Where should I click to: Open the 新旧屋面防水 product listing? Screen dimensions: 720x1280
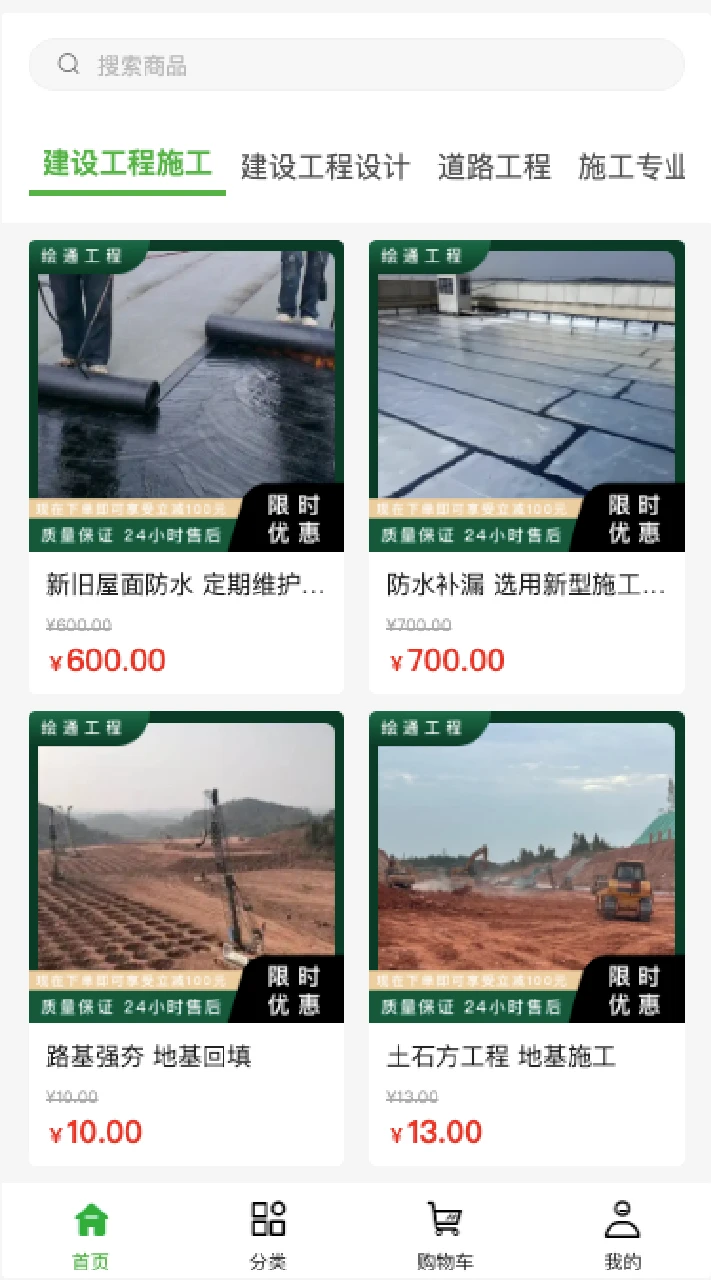(x=185, y=583)
